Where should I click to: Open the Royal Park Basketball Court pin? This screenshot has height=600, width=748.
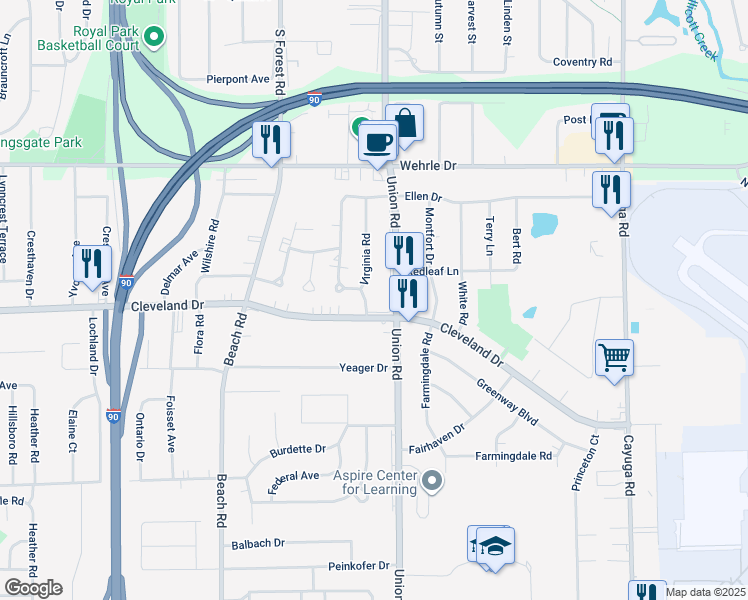tap(154, 38)
